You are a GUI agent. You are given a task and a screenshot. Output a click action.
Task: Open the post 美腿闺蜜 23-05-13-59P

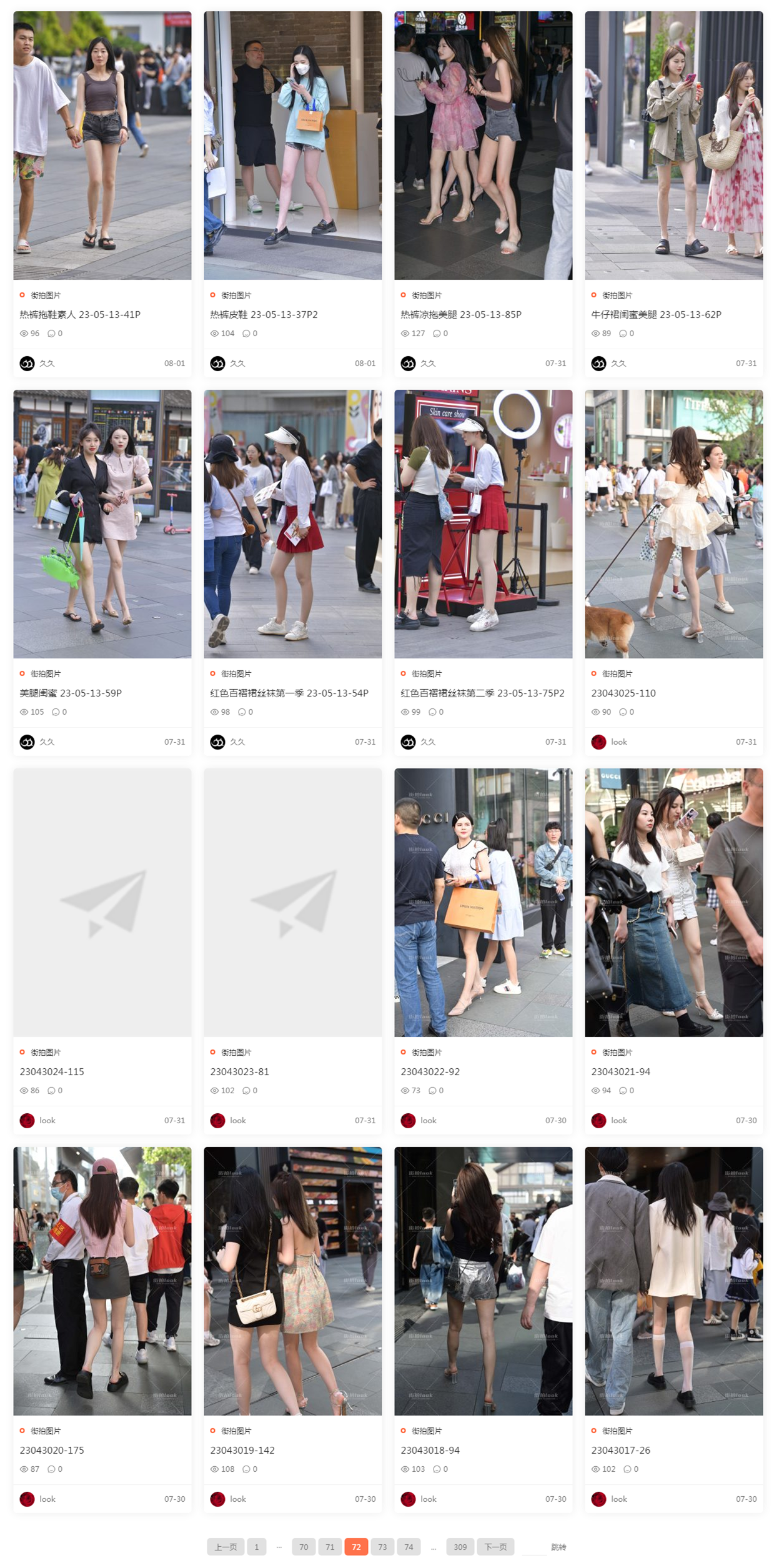71,693
